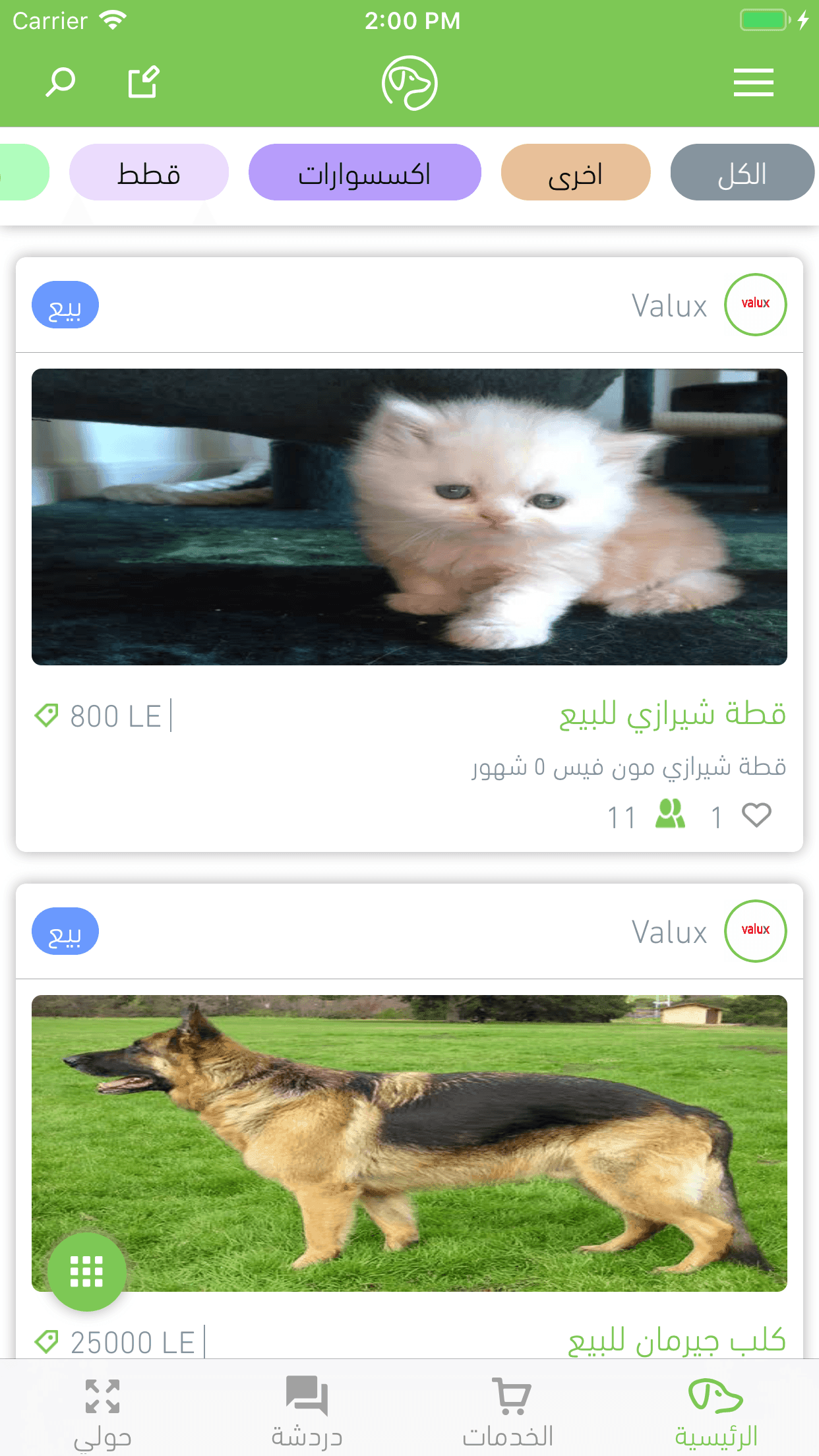Tap the green grid floating button

click(x=87, y=1271)
